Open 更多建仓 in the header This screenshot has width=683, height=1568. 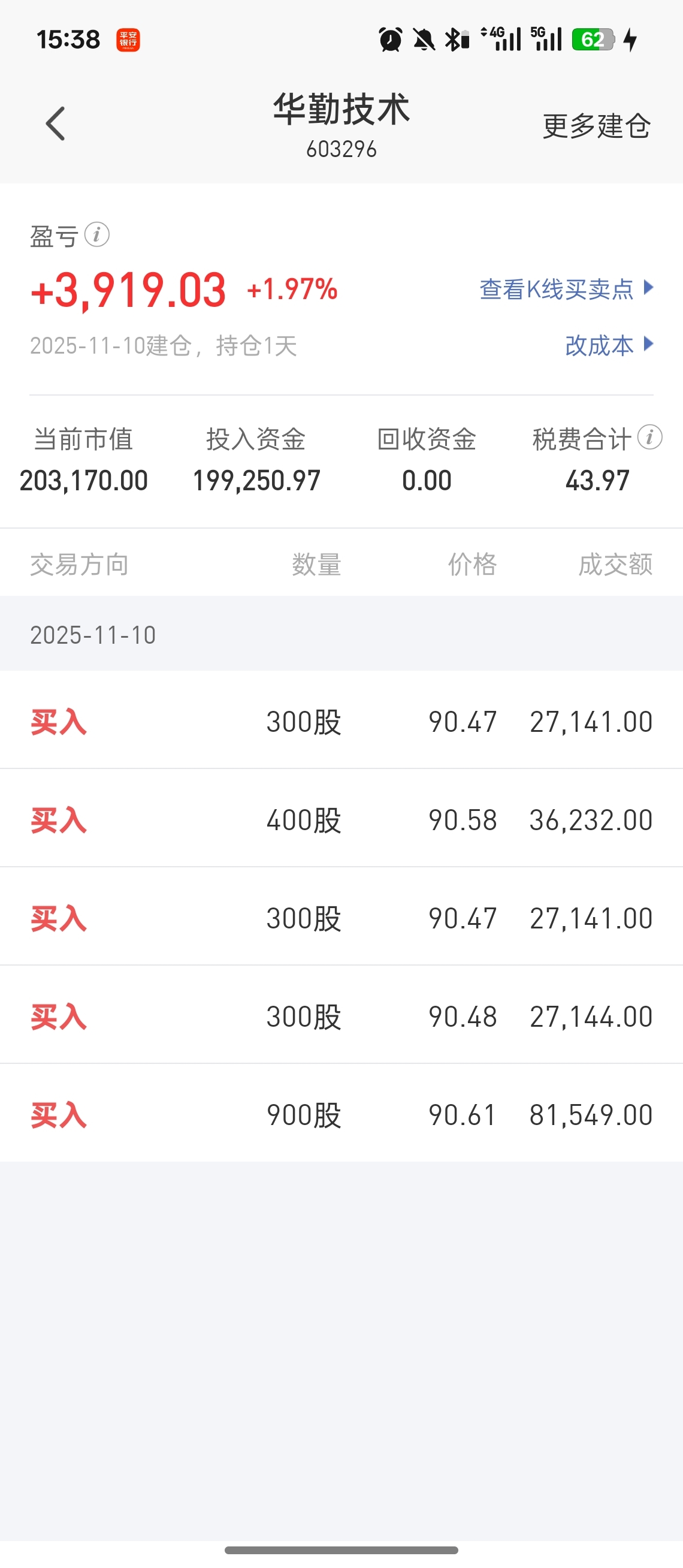click(x=596, y=126)
